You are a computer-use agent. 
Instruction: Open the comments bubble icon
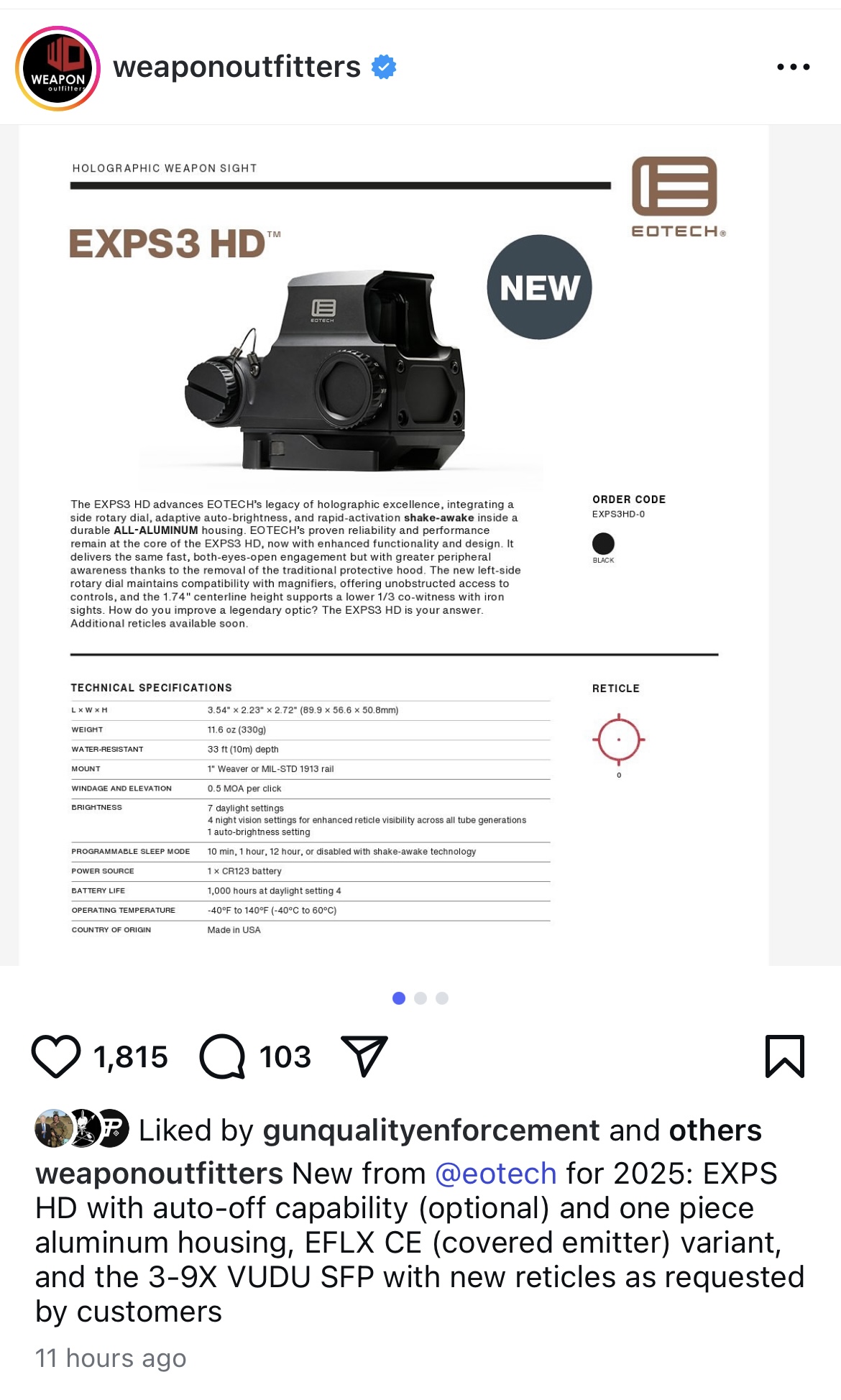pos(223,1056)
